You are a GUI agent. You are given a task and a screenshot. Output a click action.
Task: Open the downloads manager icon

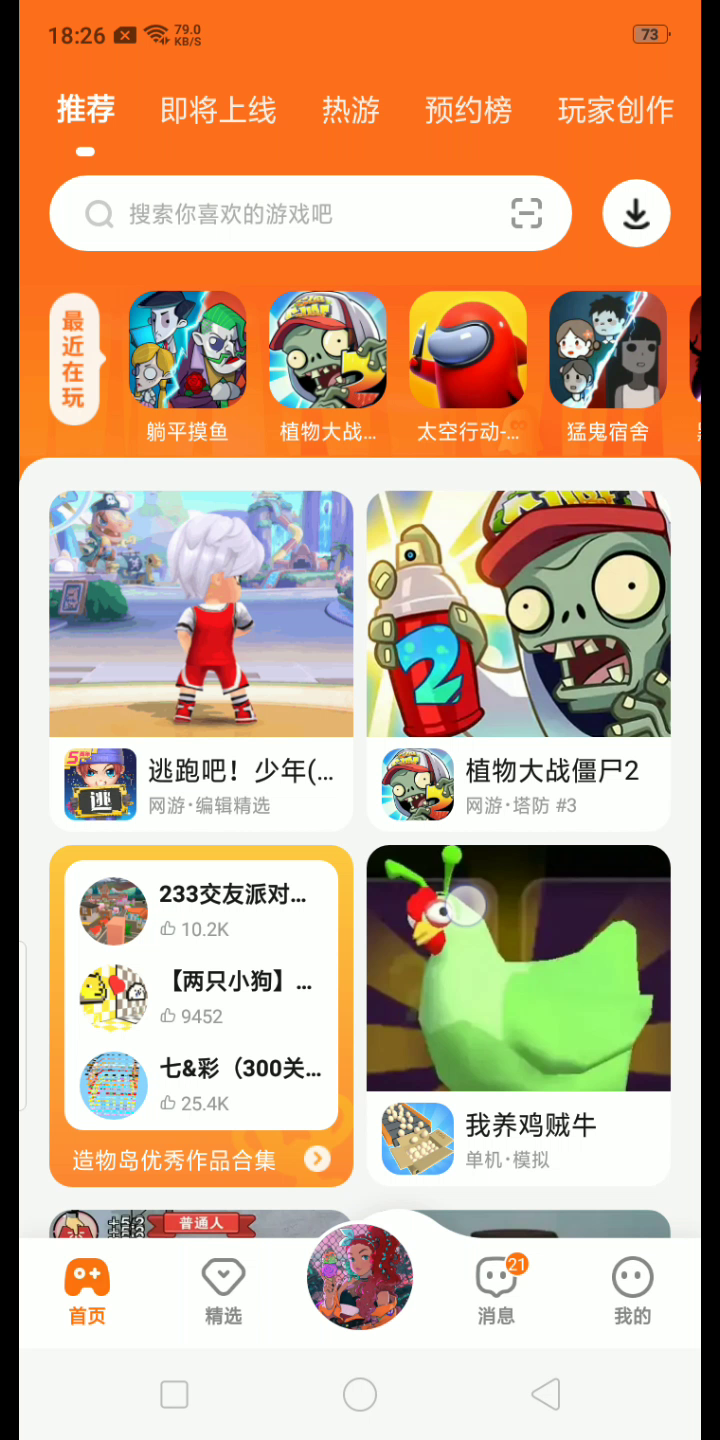click(636, 214)
